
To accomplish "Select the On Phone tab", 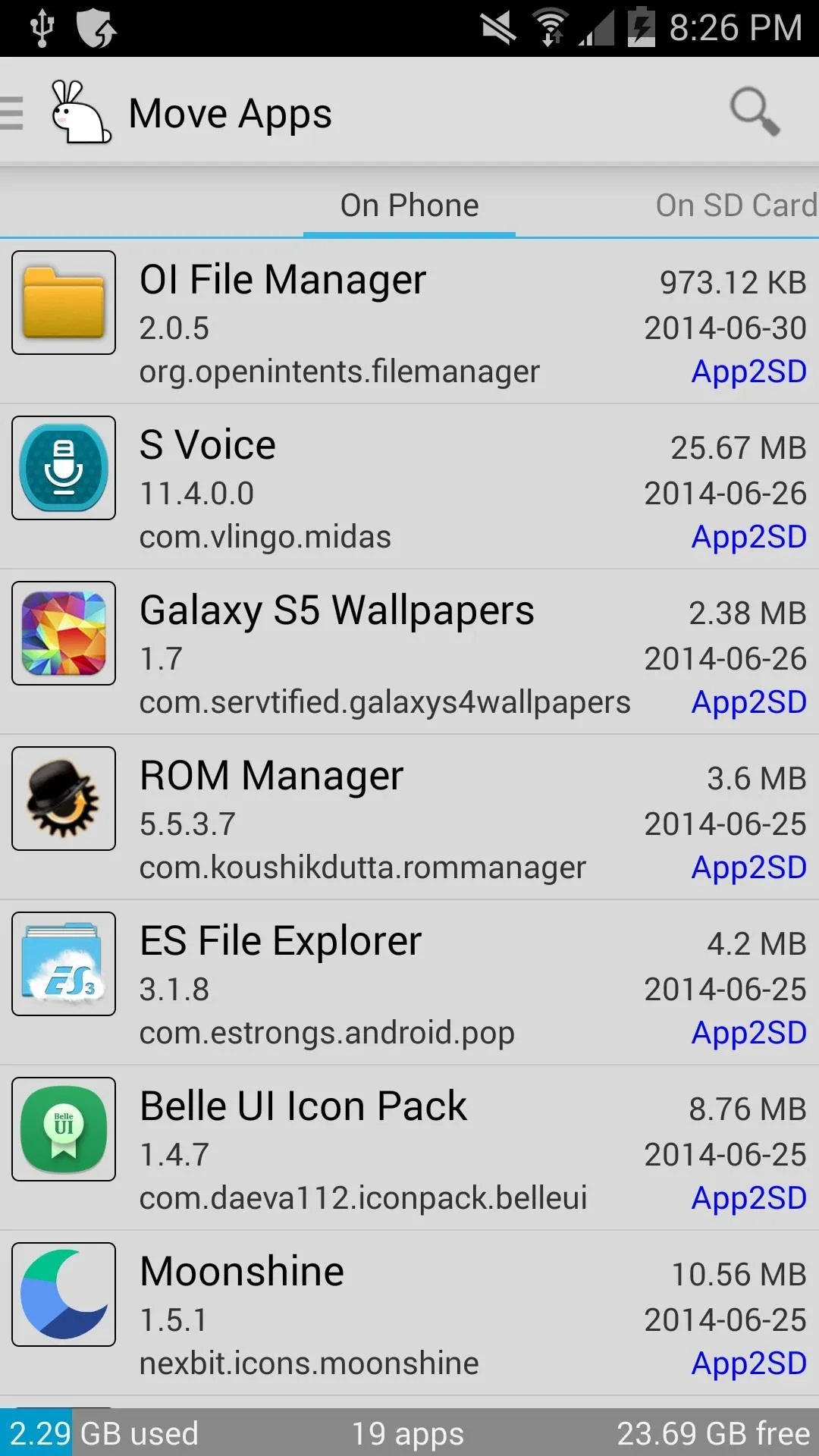I will coord(409,205).
